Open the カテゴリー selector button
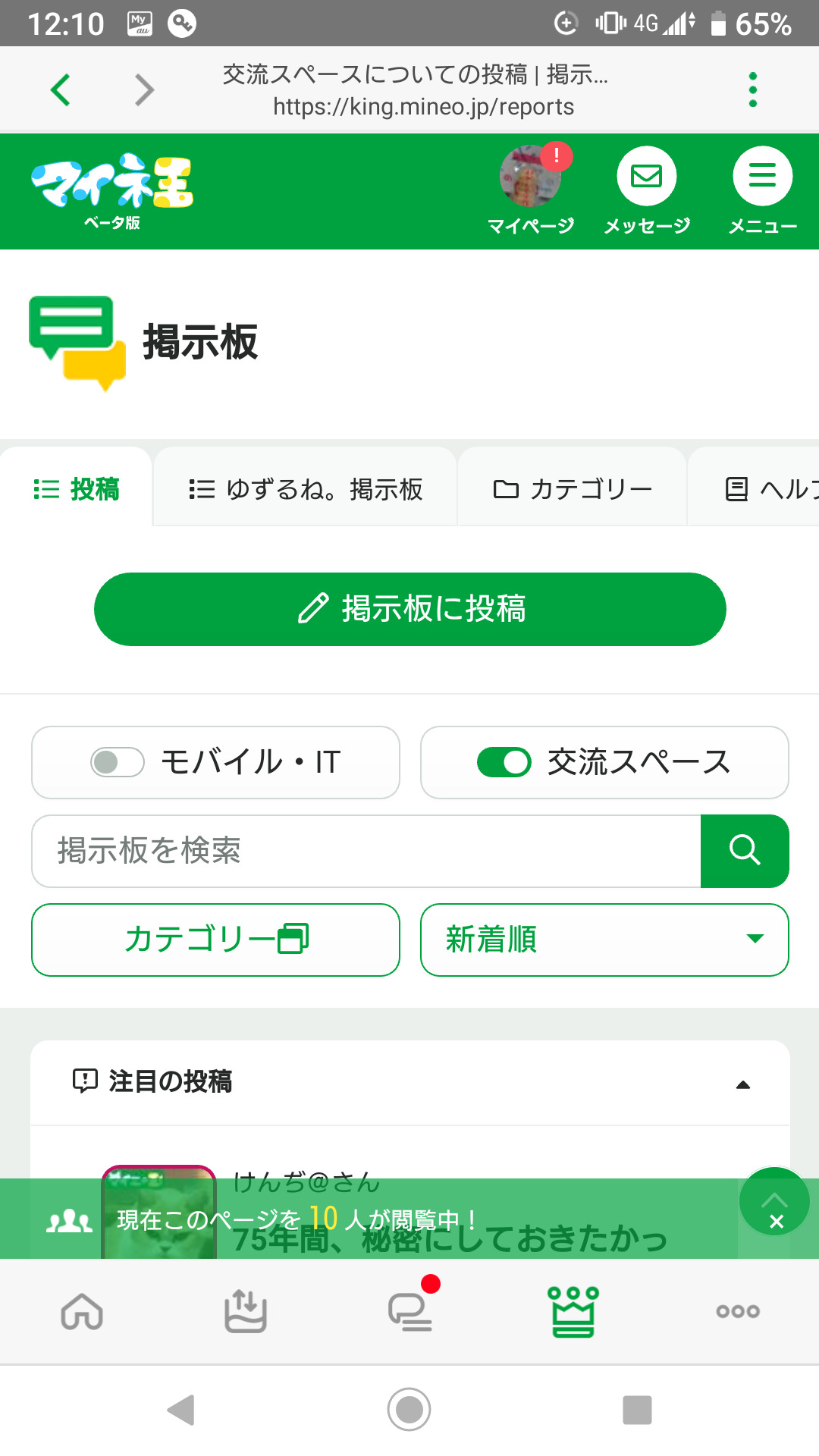 coord(215,940)
